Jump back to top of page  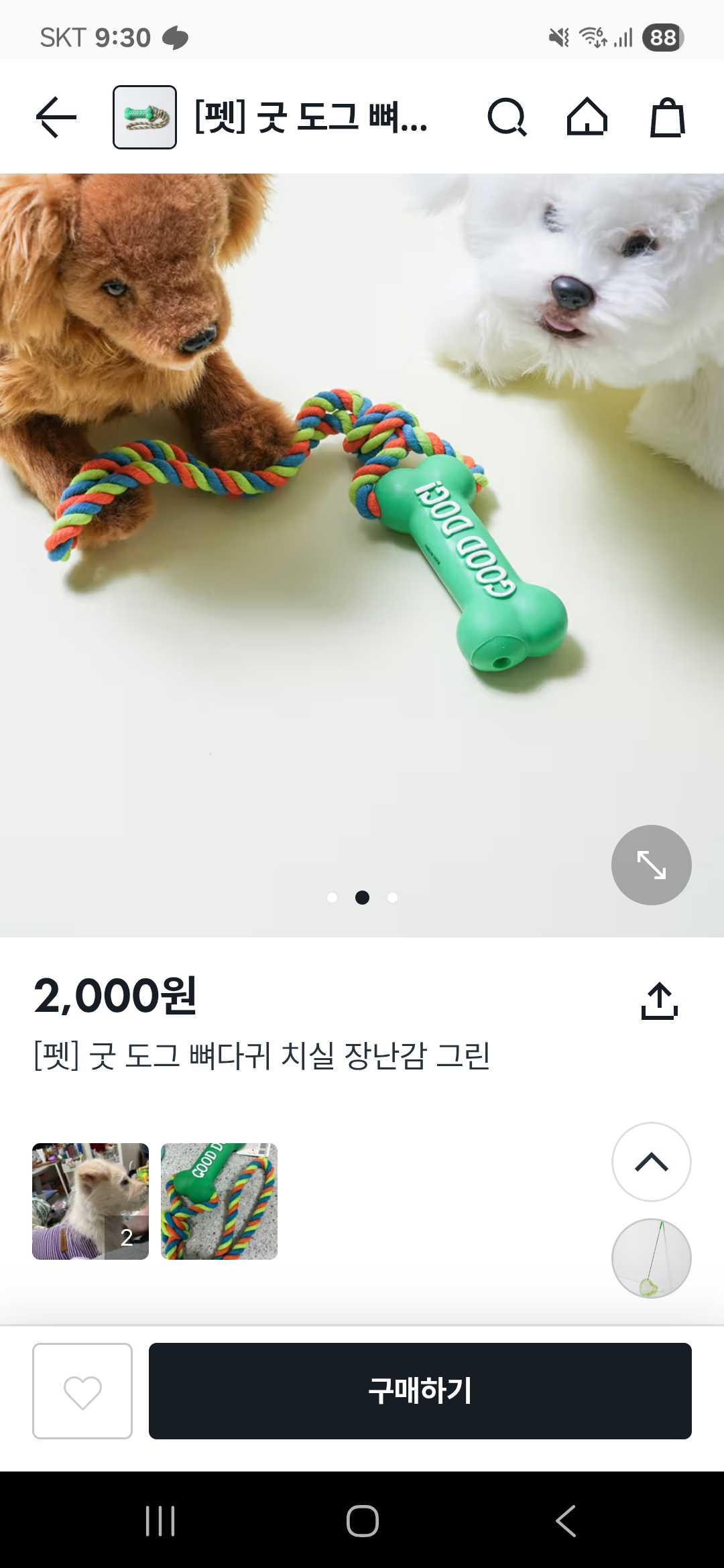[651, 1162]
